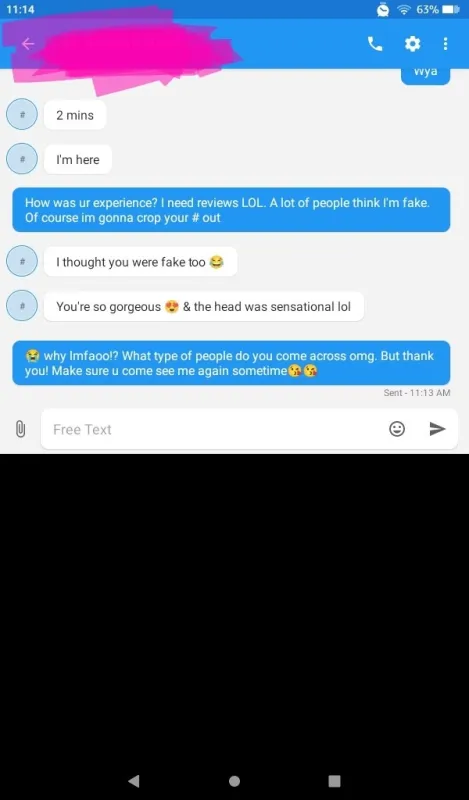Open the three-dot overflow menu
469x800 pixels.
[446, 44]
